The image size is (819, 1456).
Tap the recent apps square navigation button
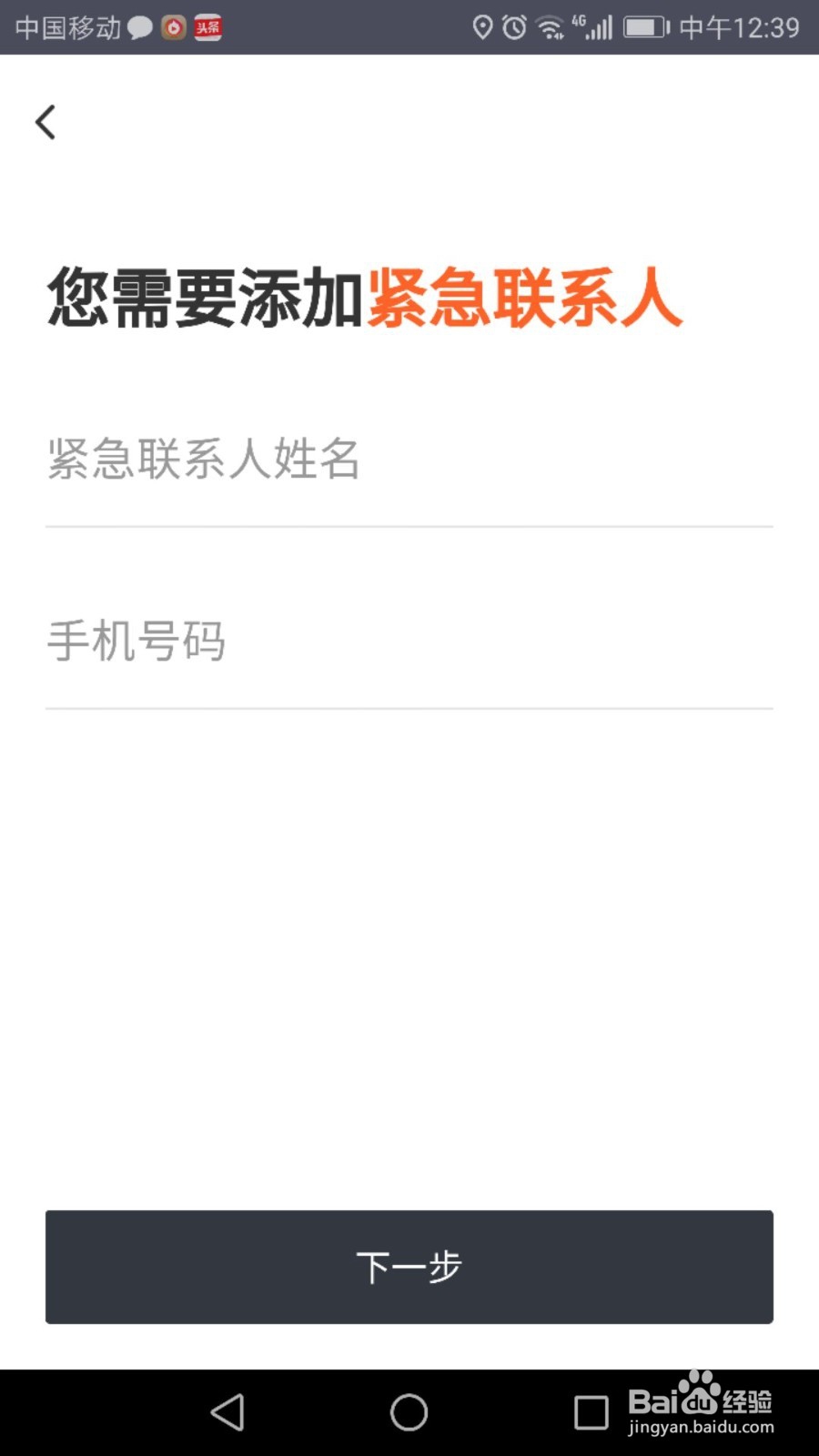coord(591,1411)
